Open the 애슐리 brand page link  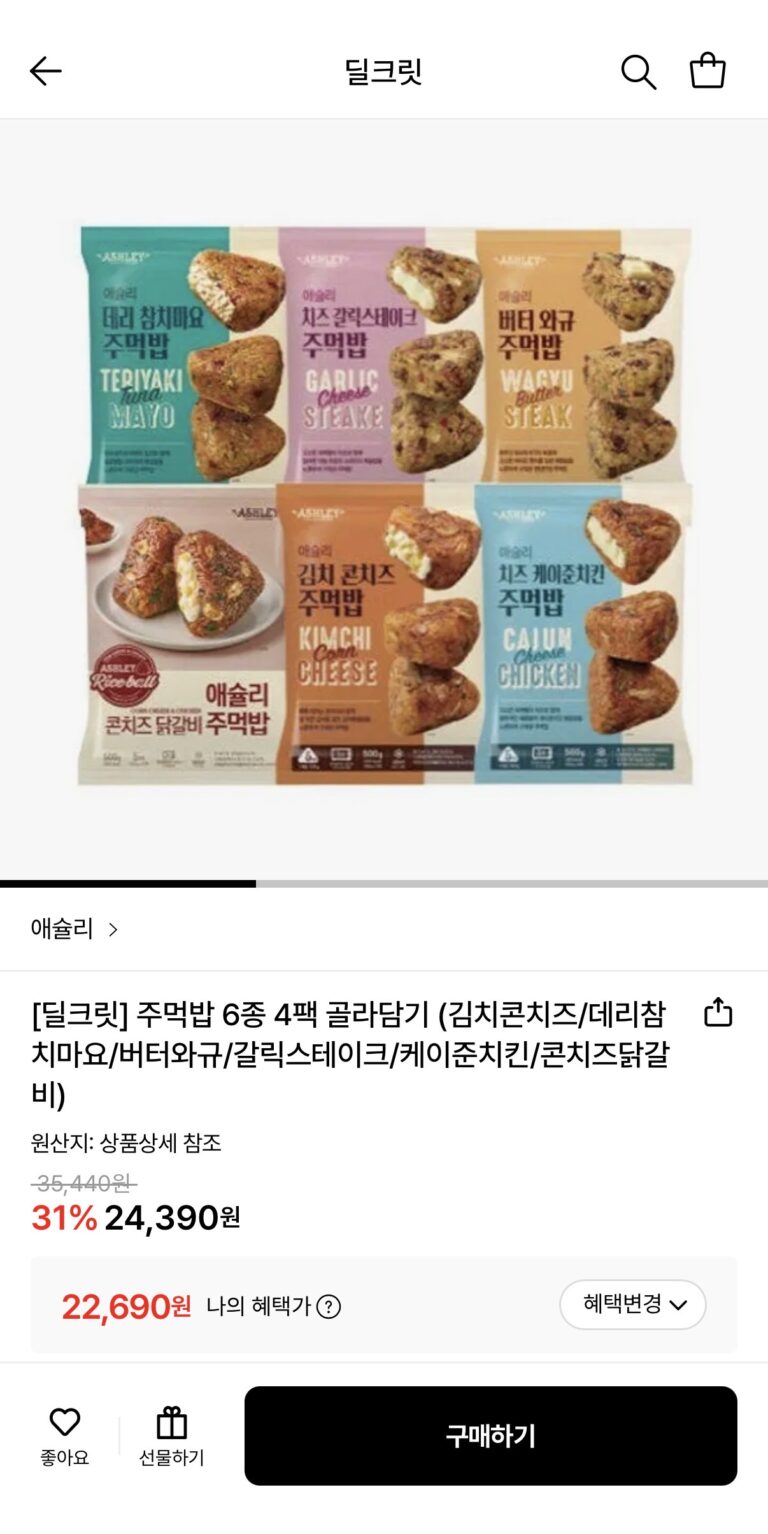(74, 929)
